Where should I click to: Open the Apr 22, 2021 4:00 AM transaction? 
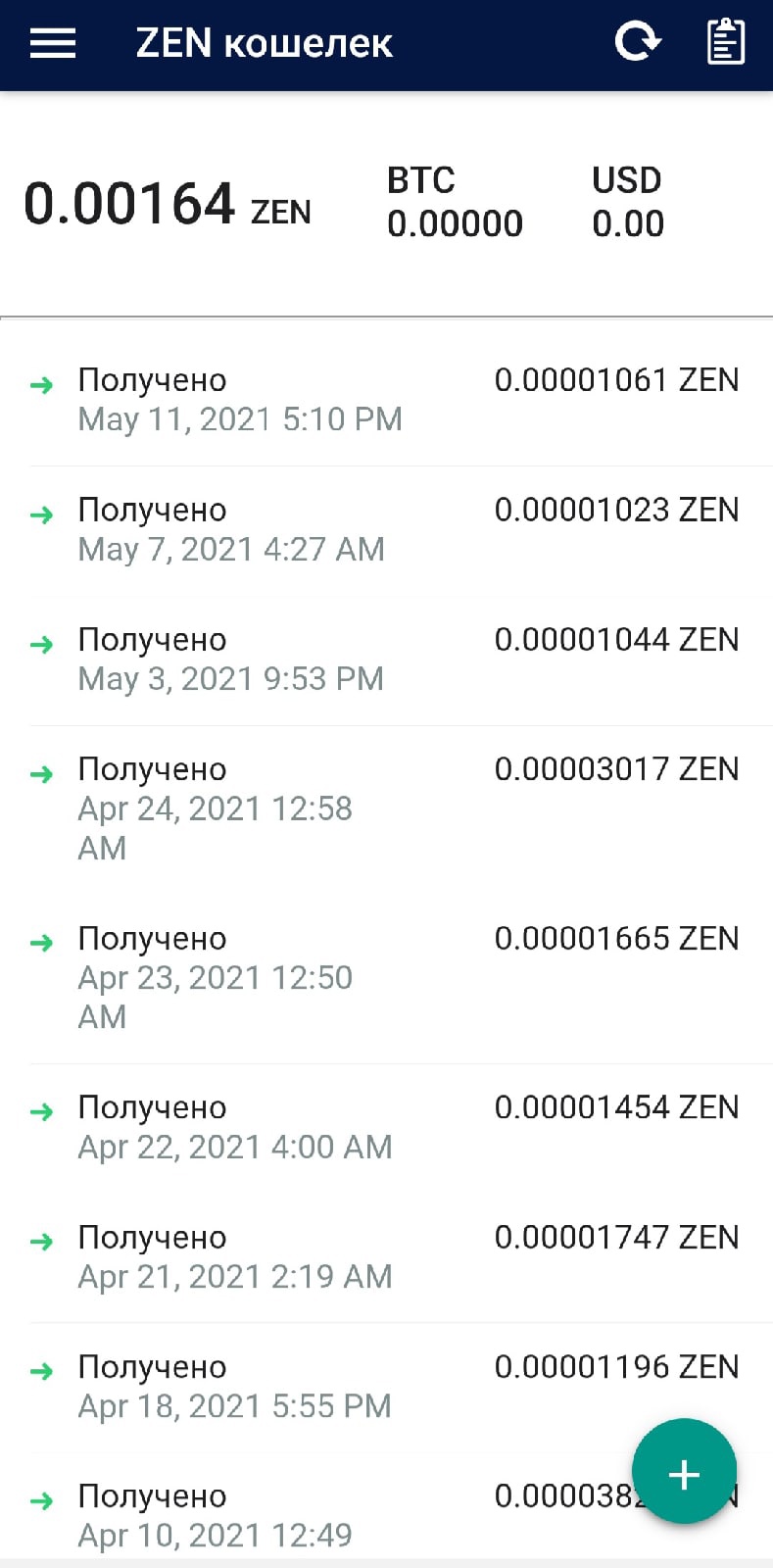click(386, 1128)
